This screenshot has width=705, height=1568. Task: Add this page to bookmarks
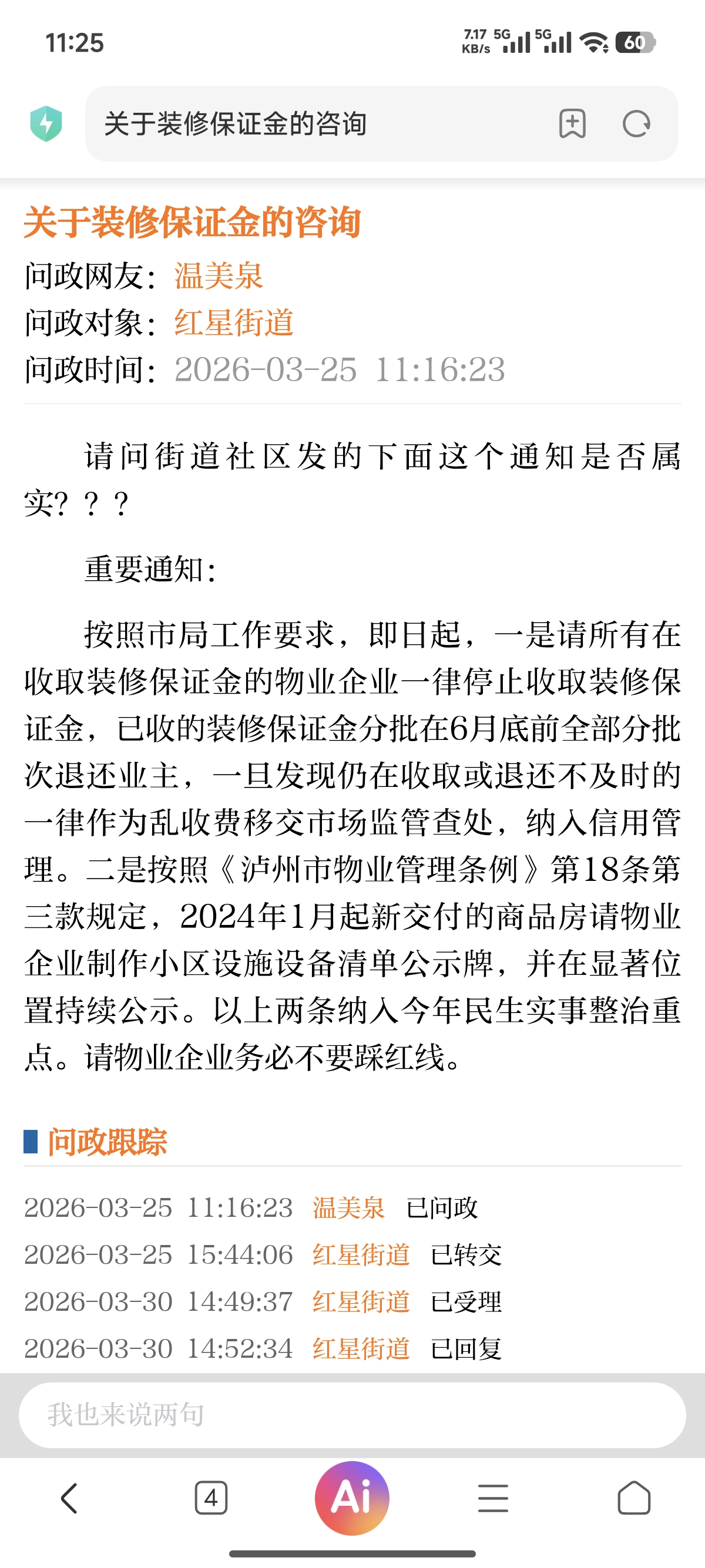[x=572, y=123]
